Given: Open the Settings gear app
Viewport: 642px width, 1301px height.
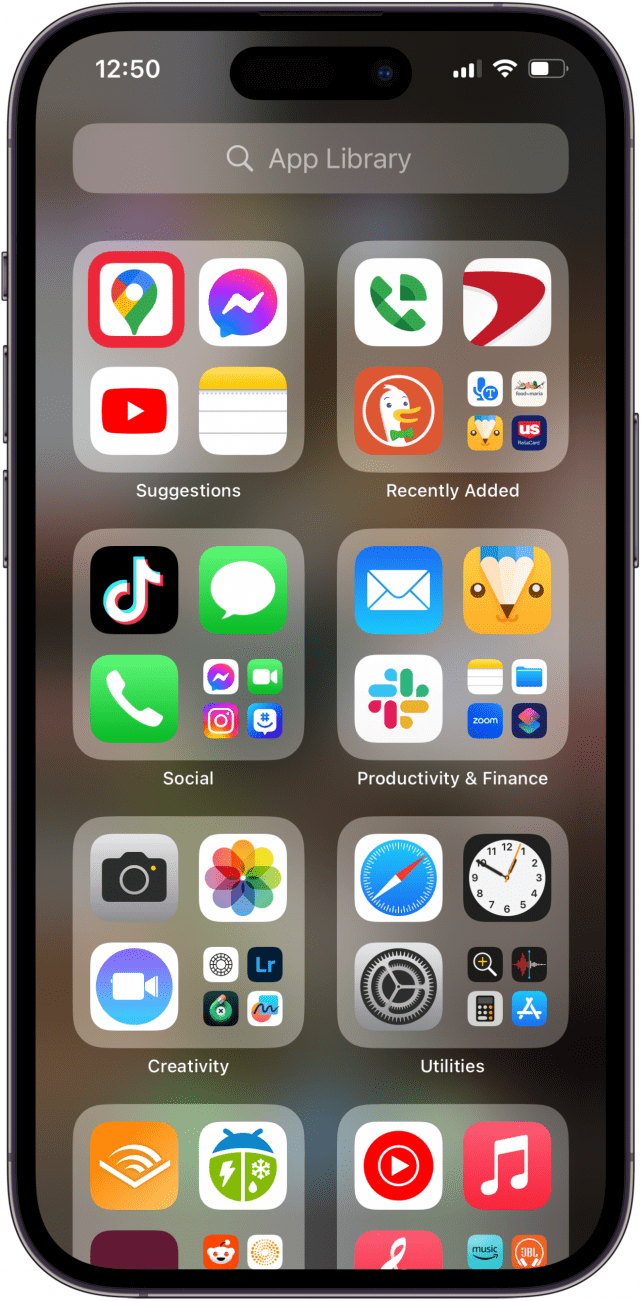Looking at the screenshot, I should [x=398, y=987].
